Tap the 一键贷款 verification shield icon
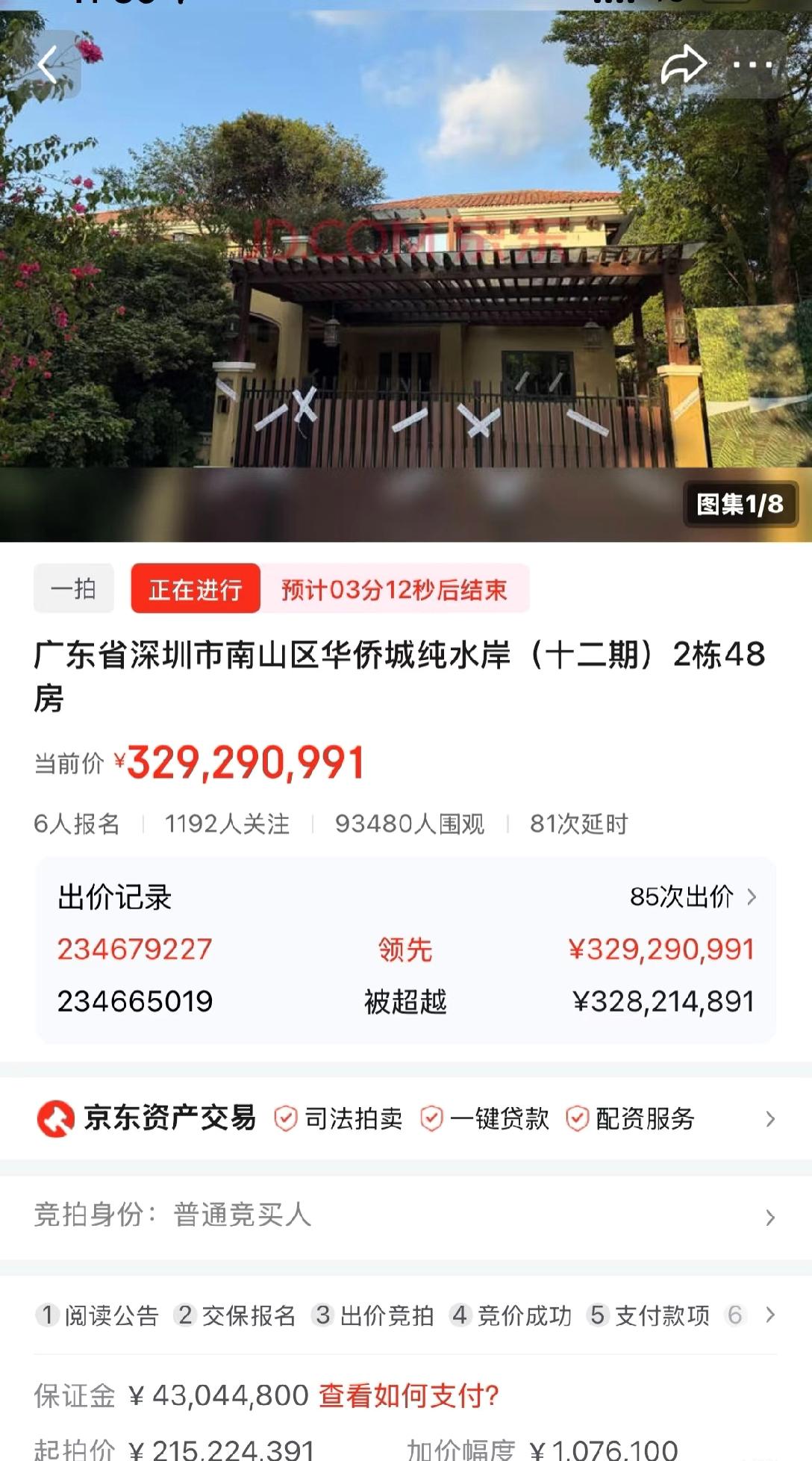This screenshot has height=1461, width=812. pyautogui.click(x=430, y=1119)
